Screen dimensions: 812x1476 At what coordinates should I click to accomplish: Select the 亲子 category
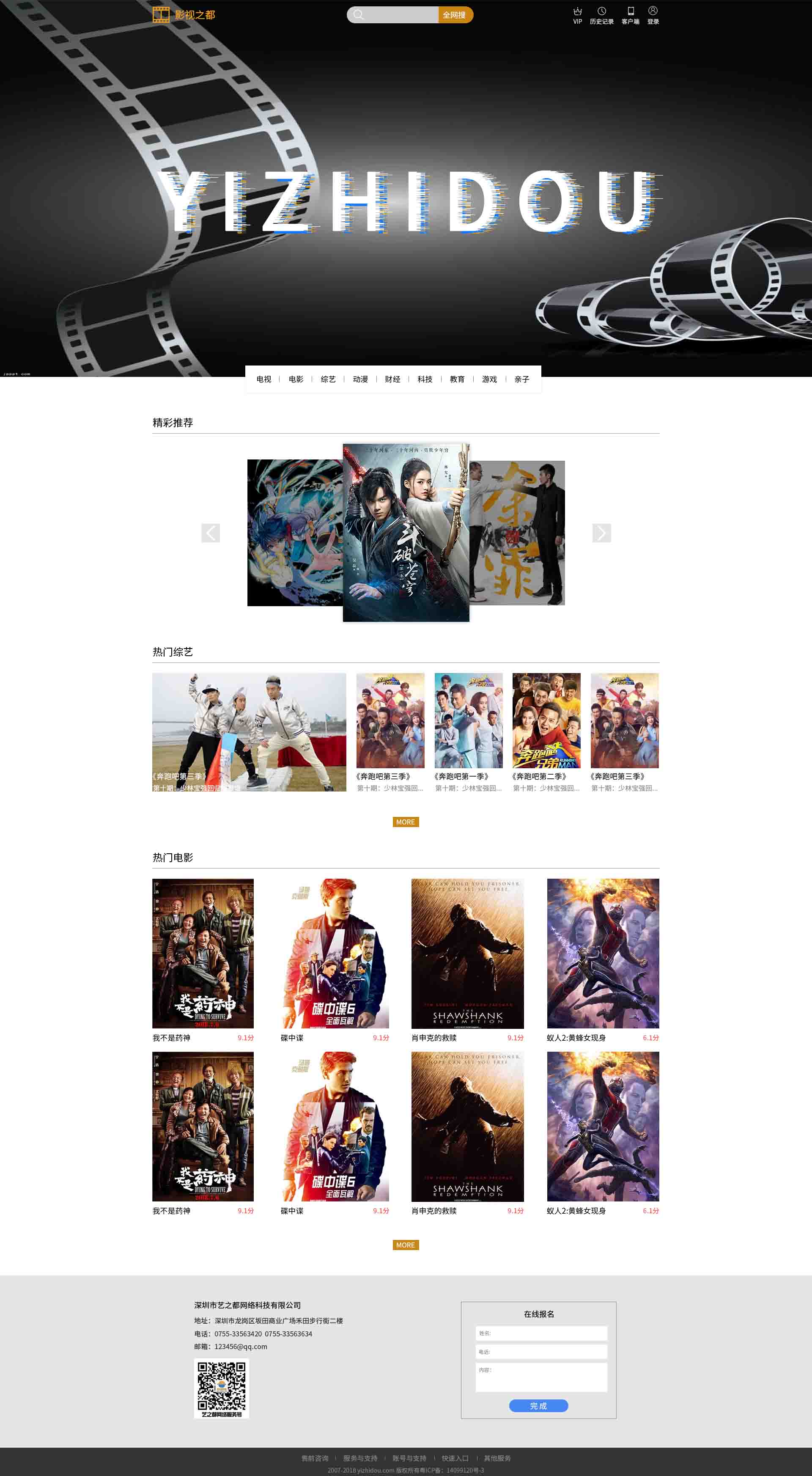pyautogui.click(x=522, y=379)
